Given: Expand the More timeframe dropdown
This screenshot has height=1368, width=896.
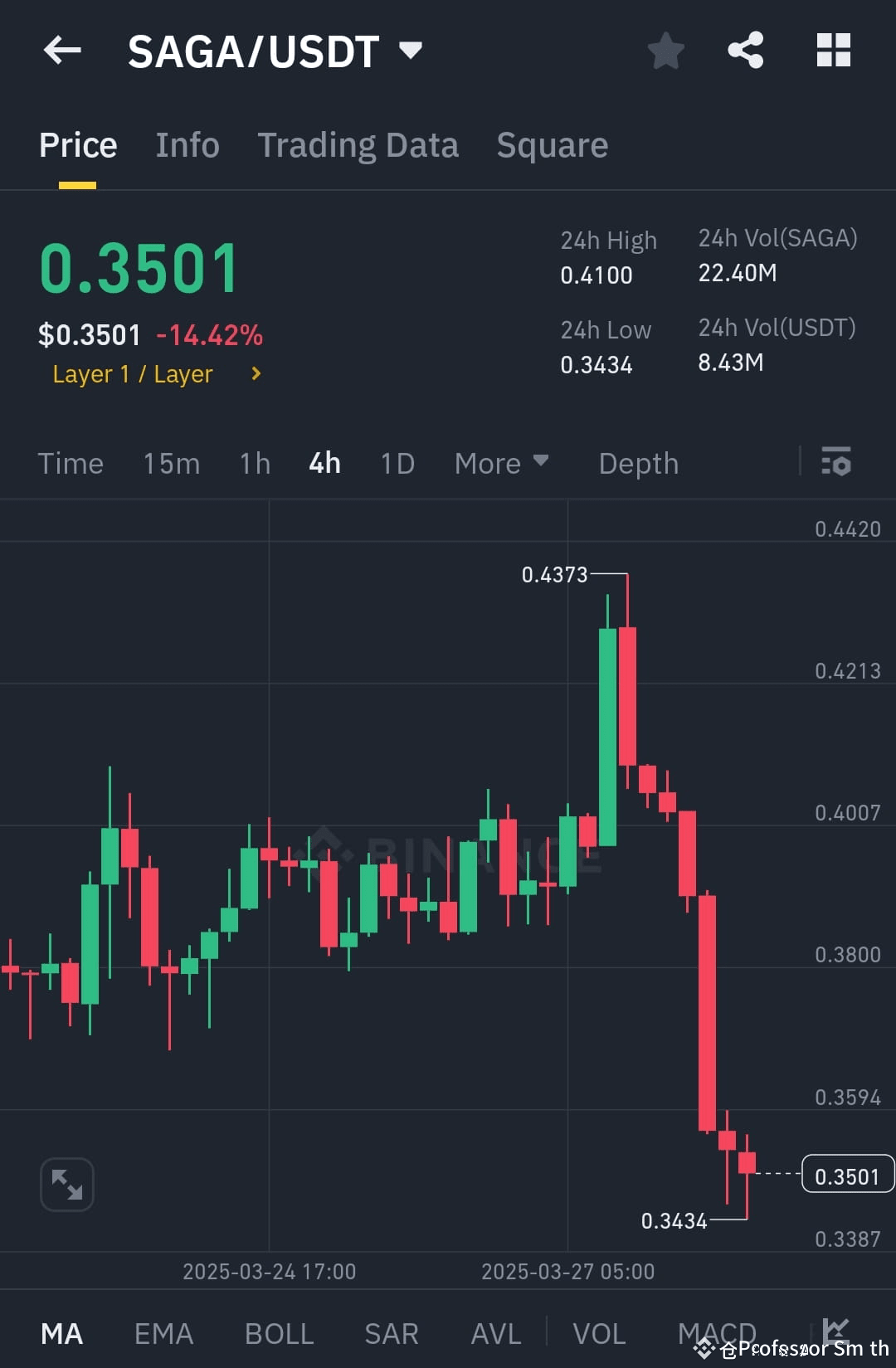Looking at the screenshot, I should 501,463.
